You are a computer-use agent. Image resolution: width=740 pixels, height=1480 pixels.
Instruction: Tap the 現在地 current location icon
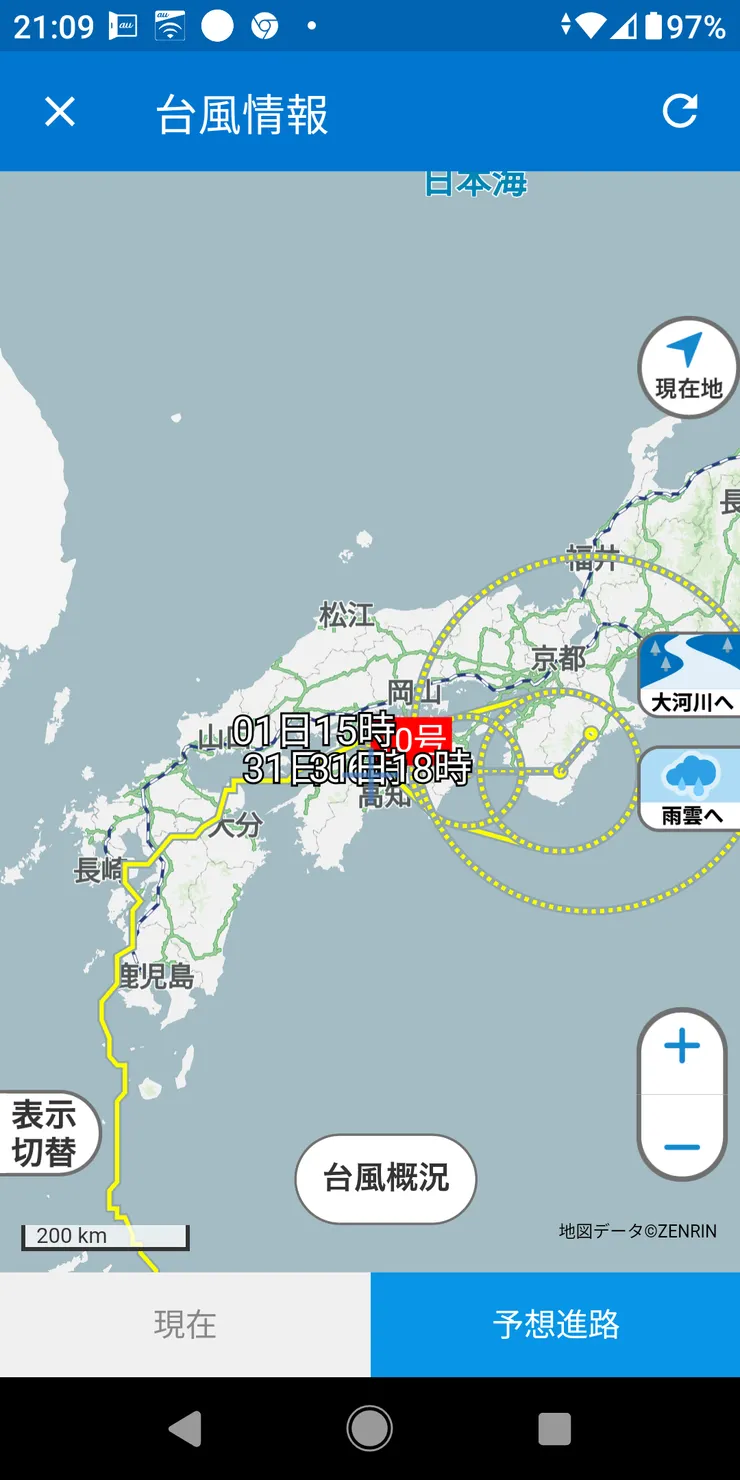[x=687, y=367]
